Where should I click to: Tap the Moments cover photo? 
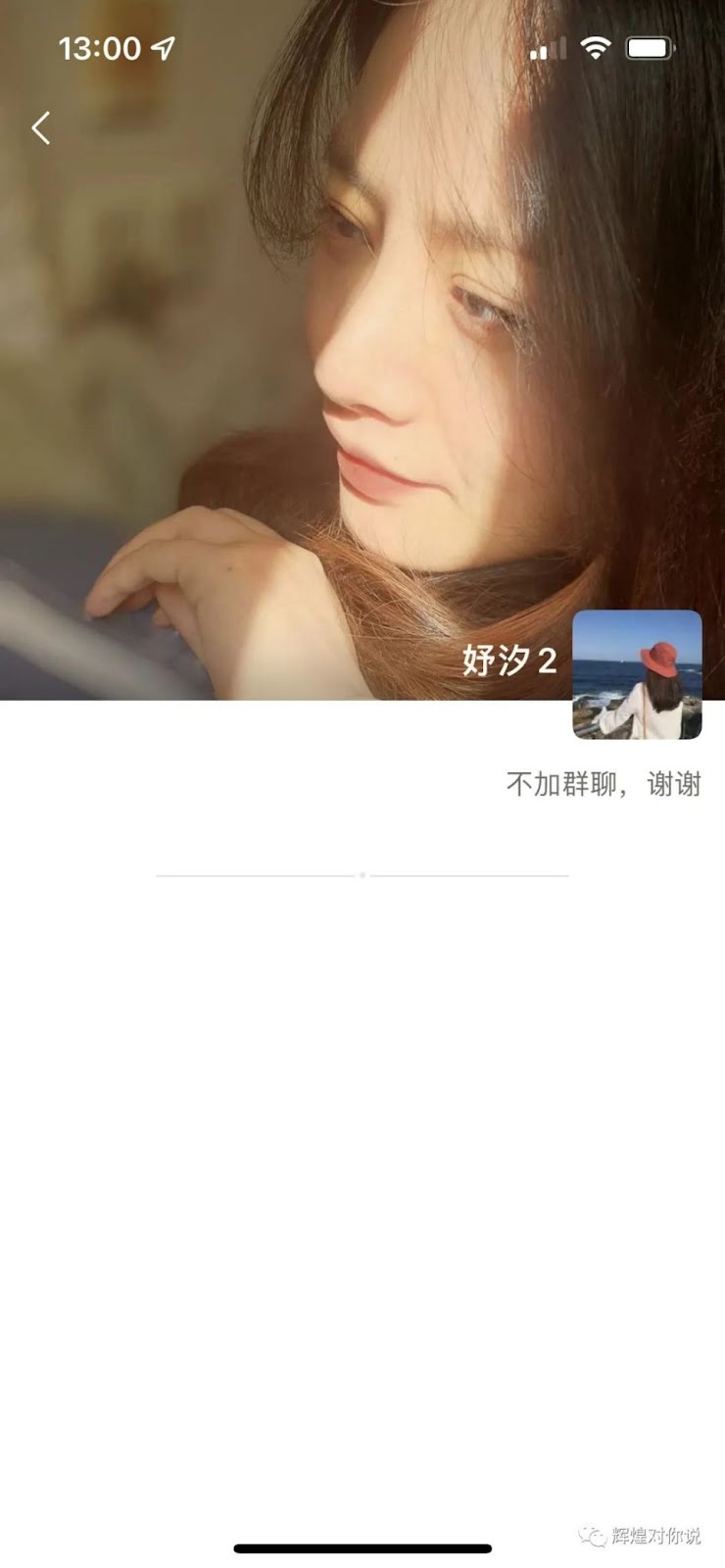coord(362,350)
